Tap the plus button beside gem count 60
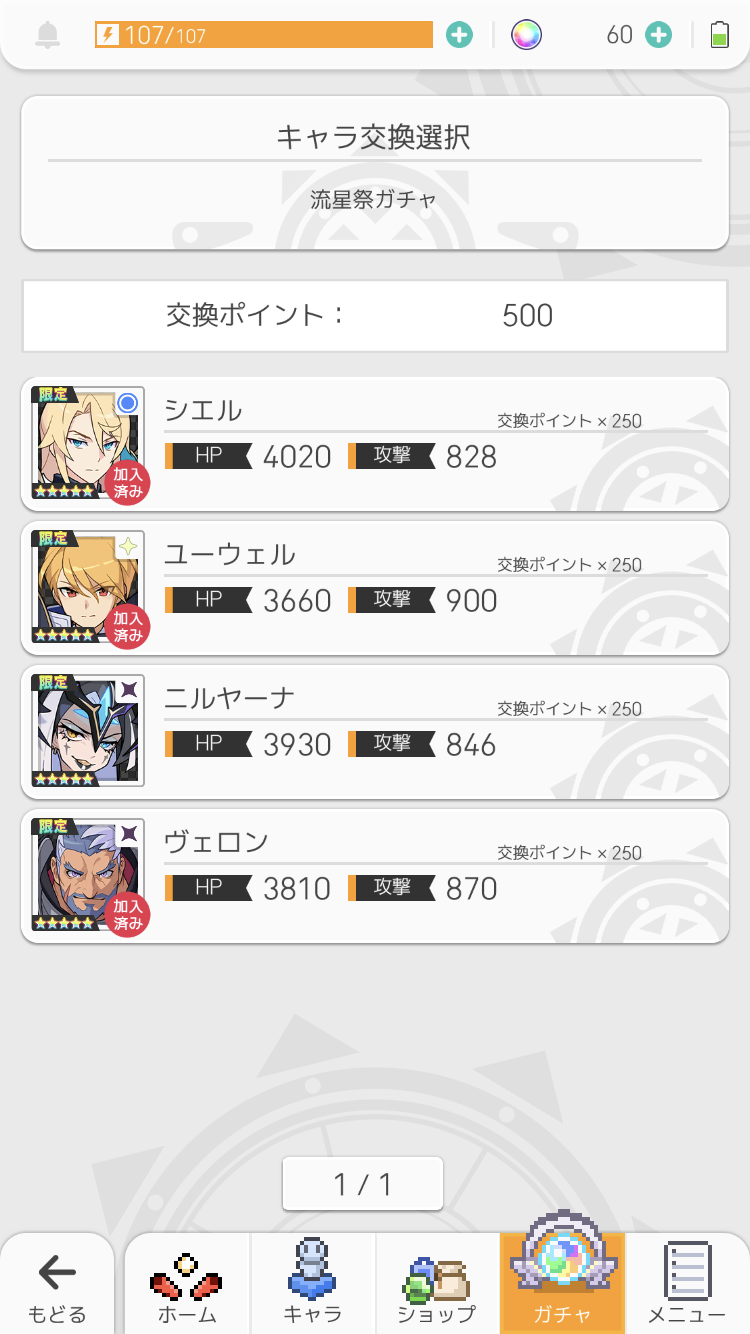Image resolution: width=750 pixels, height=1334 pixels. click(658, 35)
